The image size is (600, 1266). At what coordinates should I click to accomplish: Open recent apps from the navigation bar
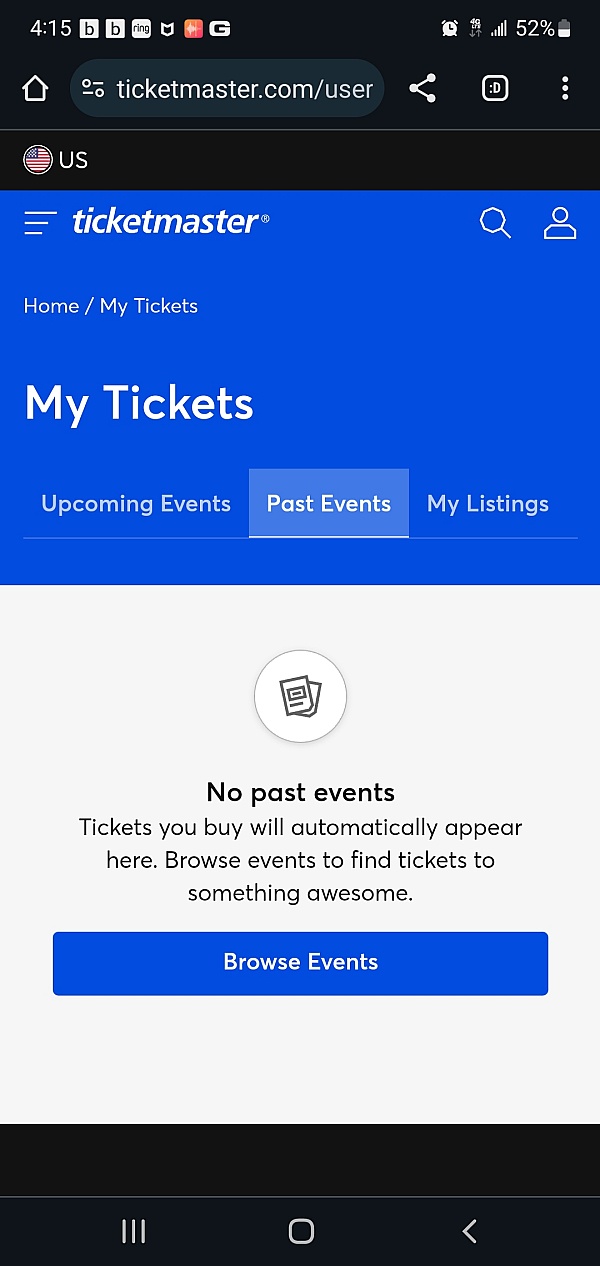coord(133,1231)
